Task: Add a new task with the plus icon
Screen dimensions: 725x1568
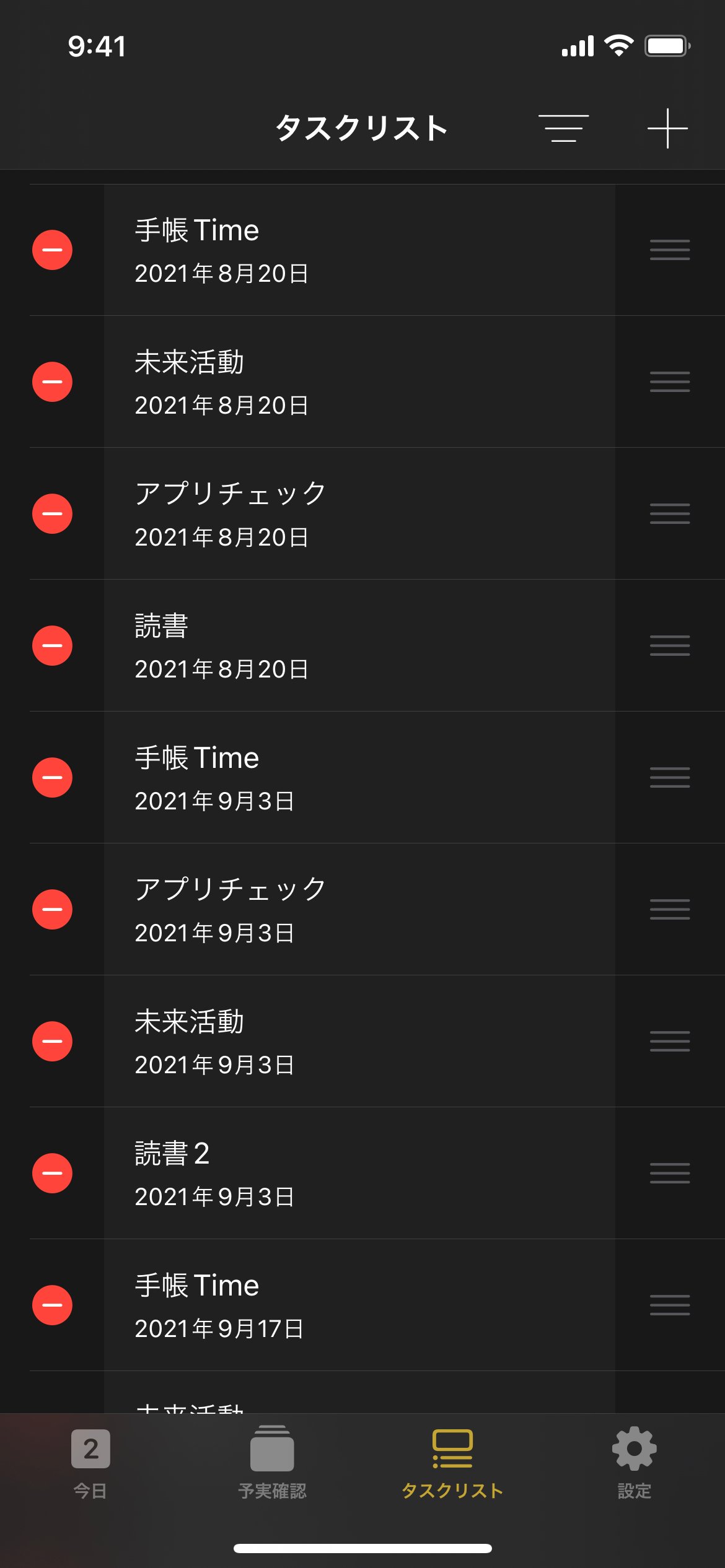Action: [667, 128]
